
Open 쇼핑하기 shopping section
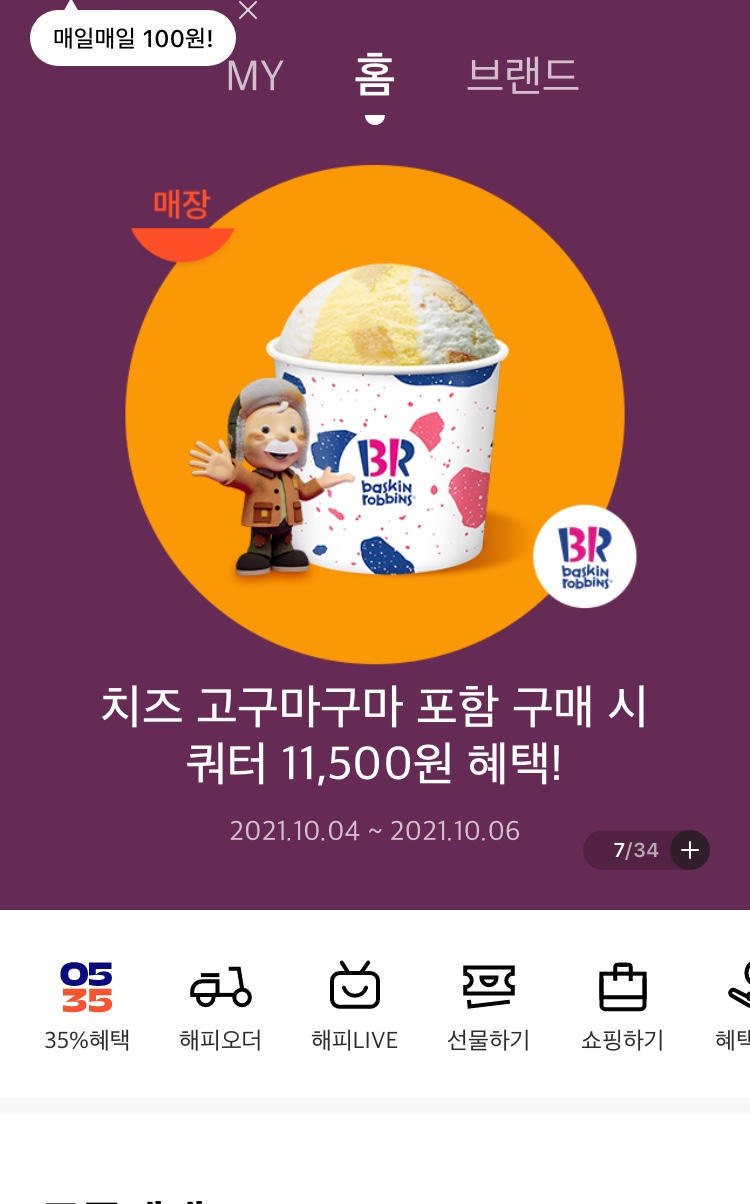pos(622,1005)
